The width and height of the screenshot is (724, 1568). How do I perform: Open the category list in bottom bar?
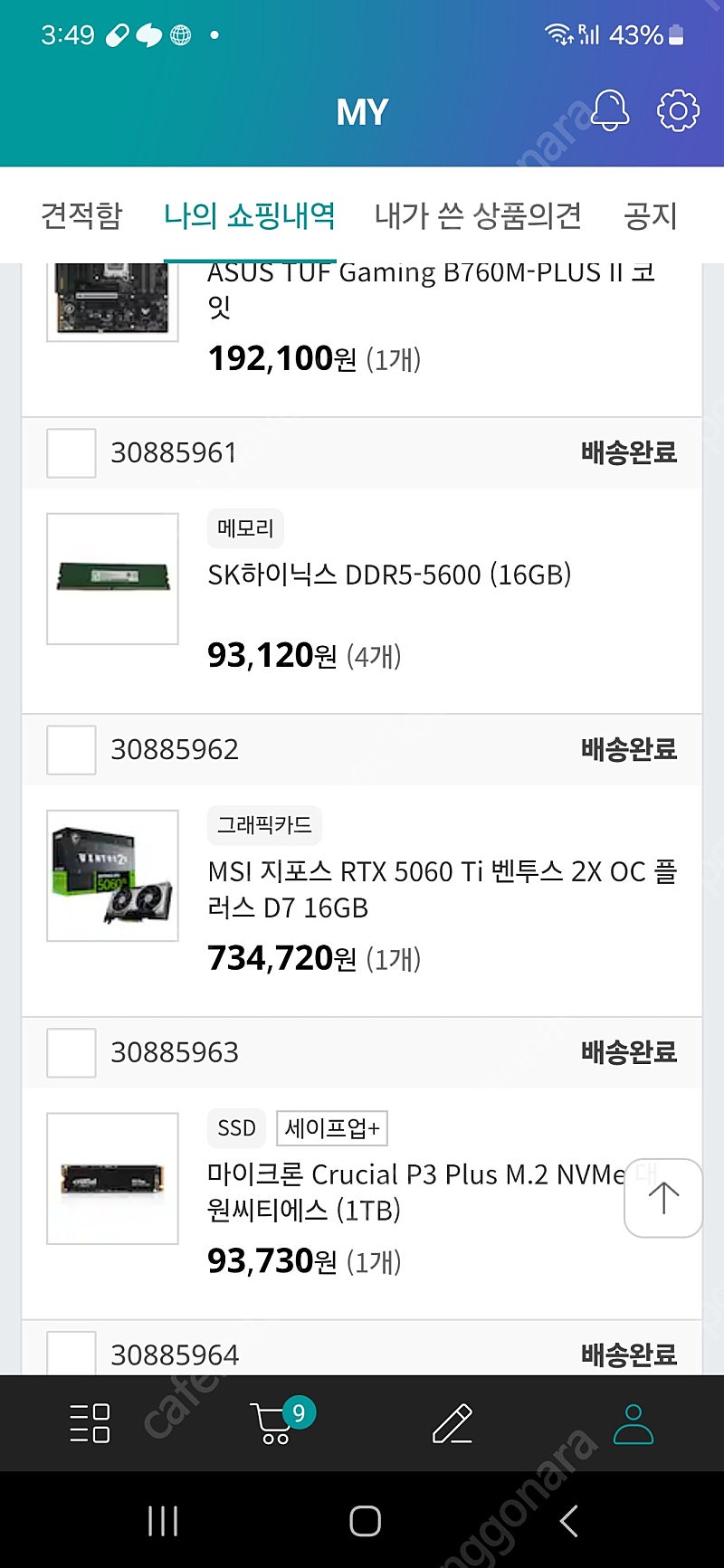(90, 1422)
